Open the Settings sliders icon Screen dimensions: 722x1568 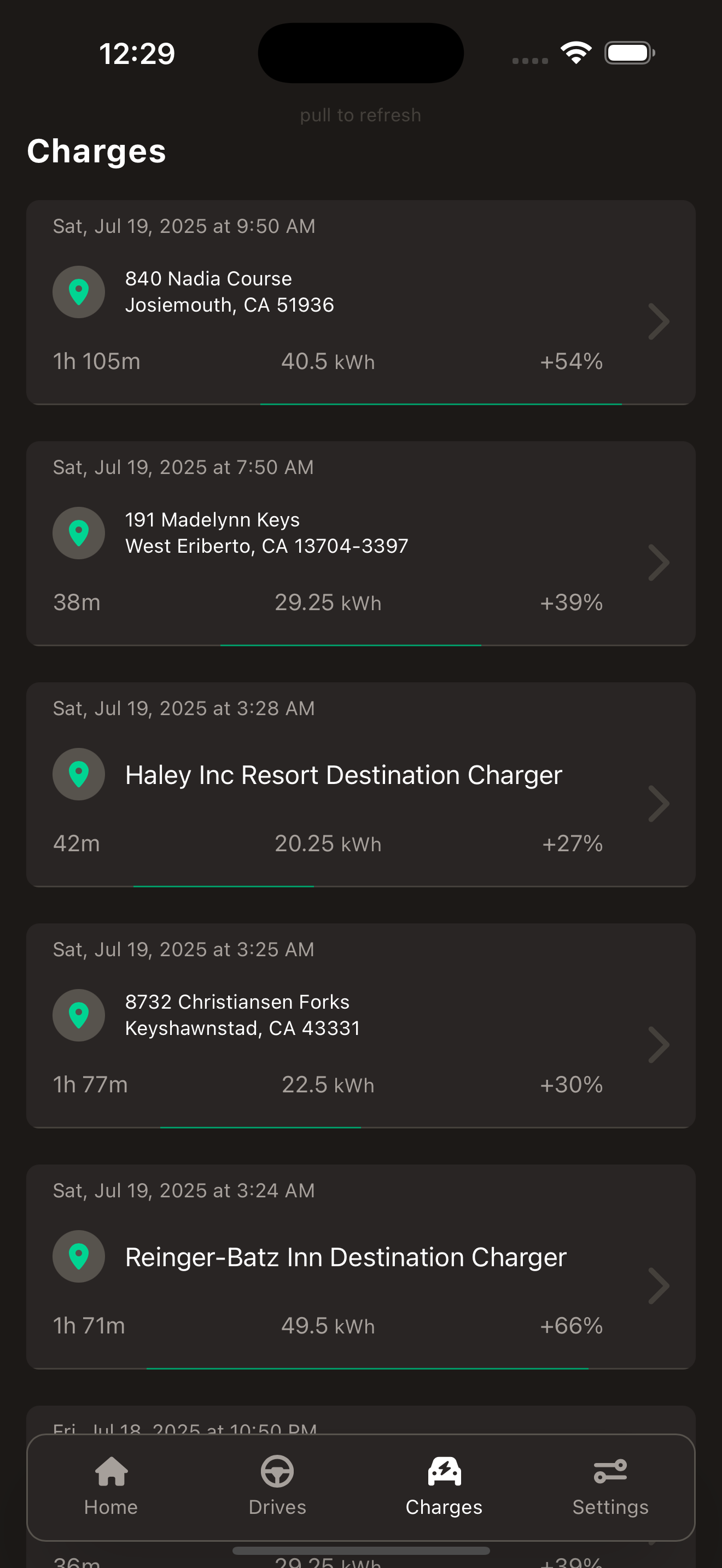tap(610, 1470)
